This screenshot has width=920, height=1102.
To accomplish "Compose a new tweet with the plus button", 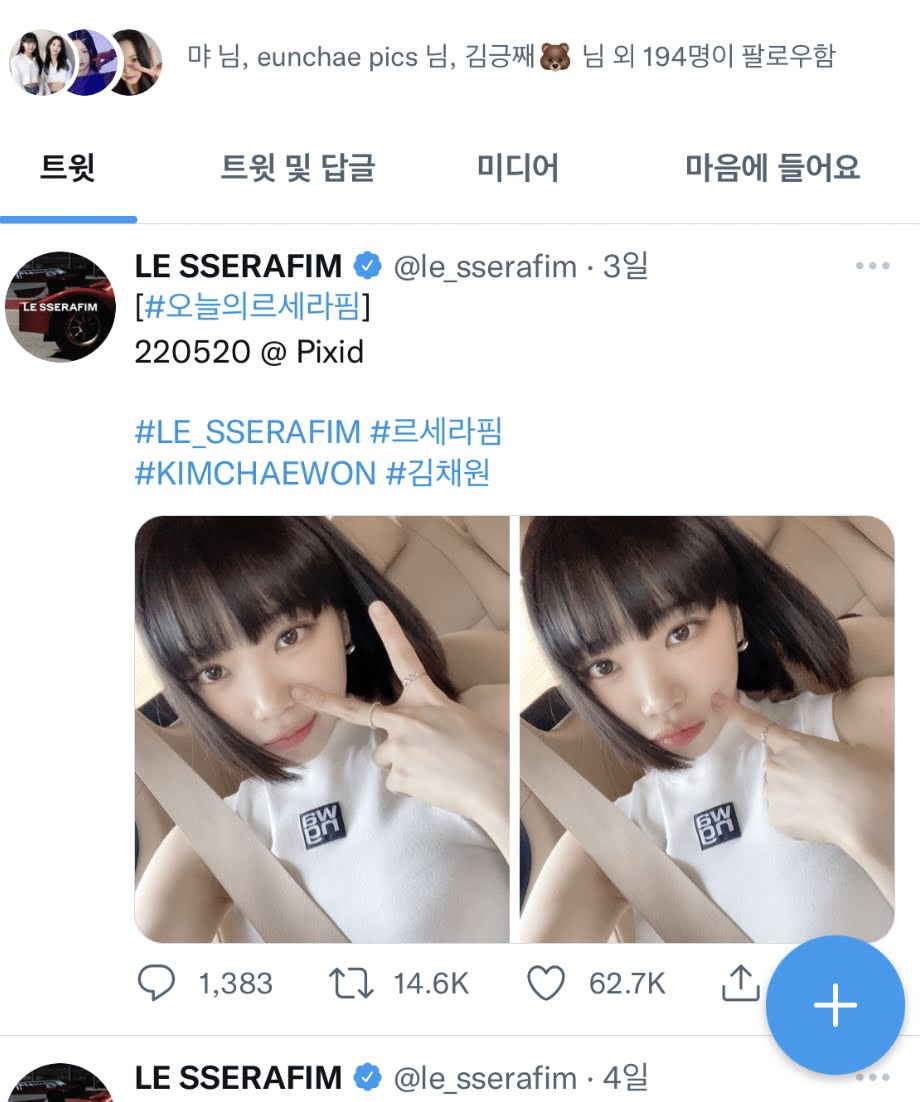I will click(x=835, y=1005).
